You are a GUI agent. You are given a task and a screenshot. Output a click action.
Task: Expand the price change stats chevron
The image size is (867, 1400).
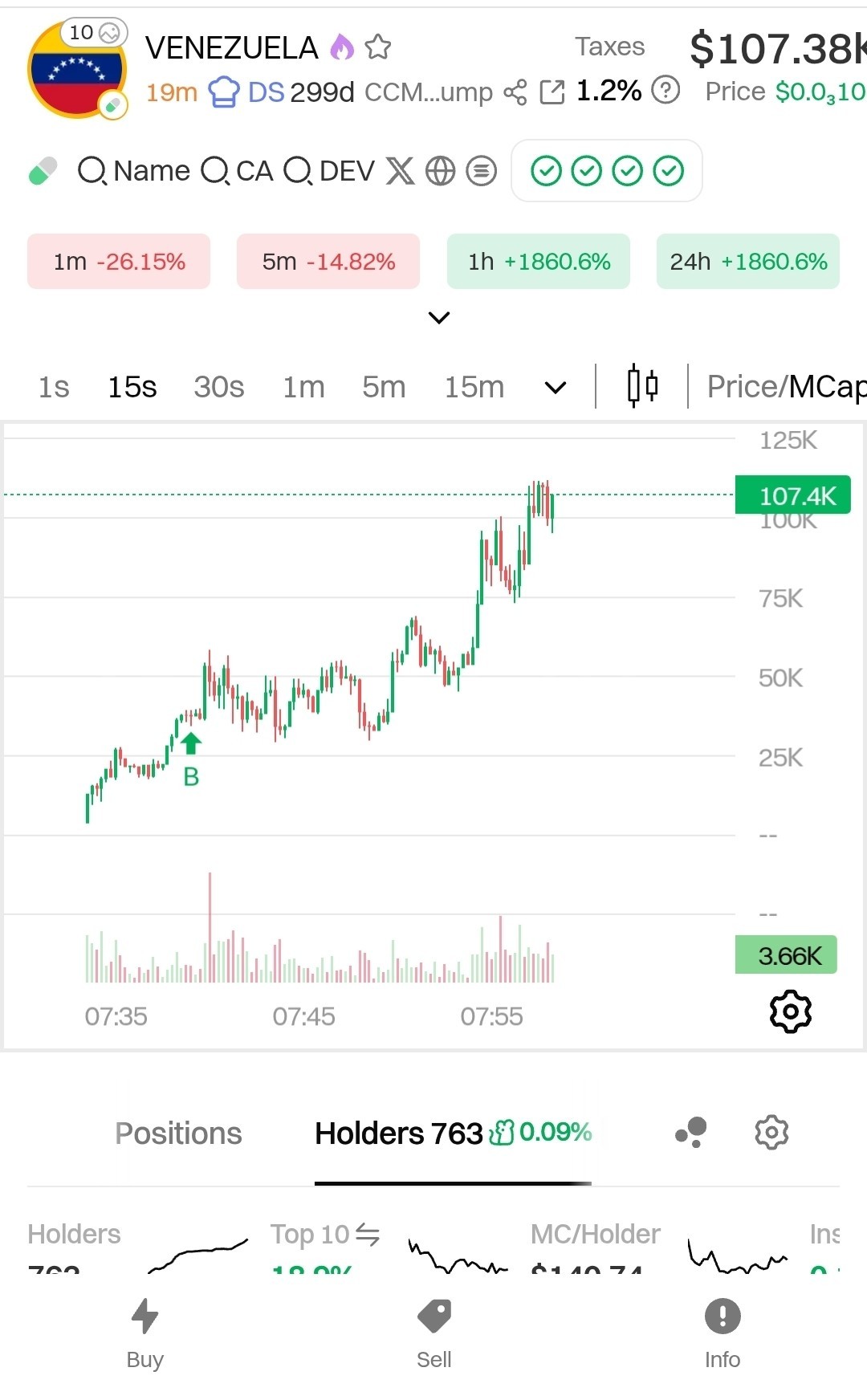point(439,318)
